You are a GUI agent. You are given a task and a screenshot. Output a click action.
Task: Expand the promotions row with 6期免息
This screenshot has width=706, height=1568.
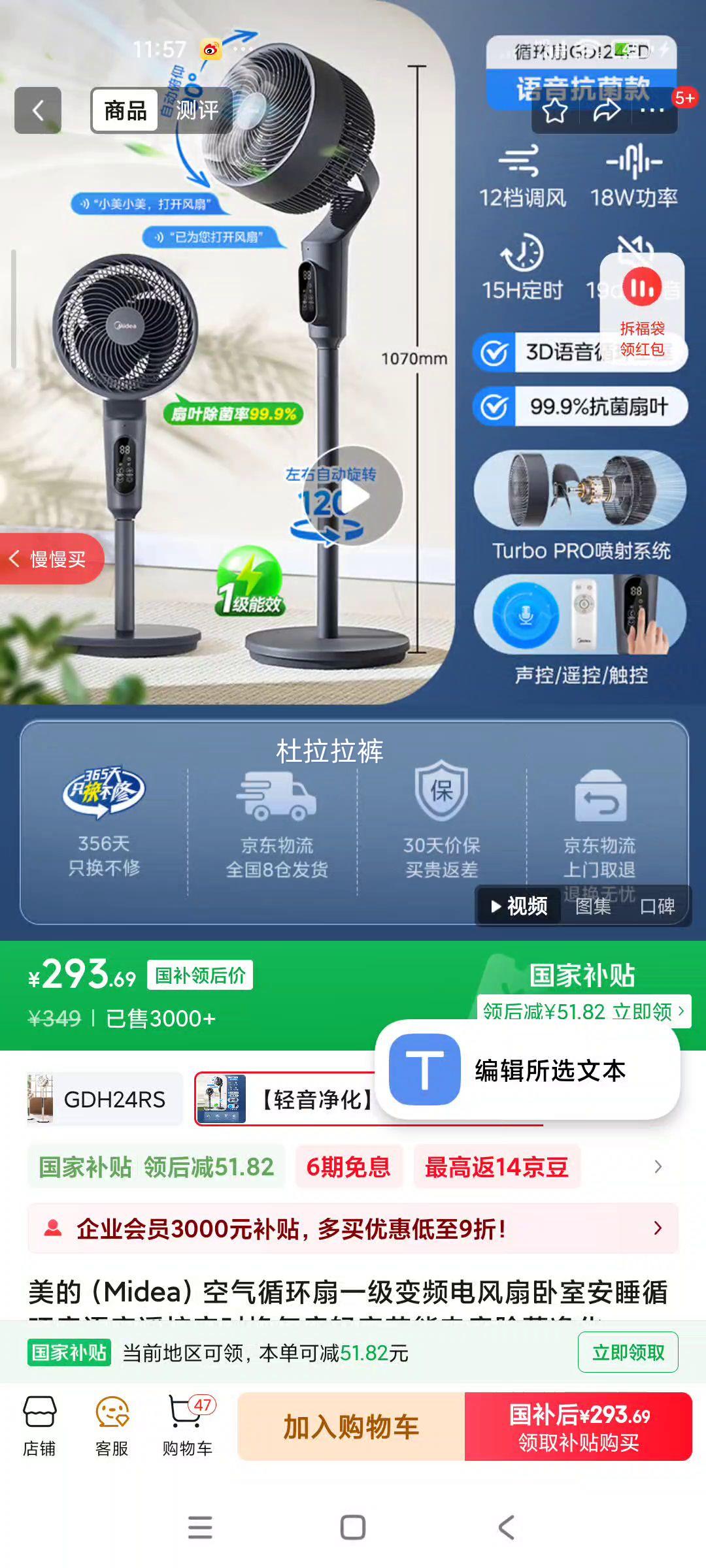point(658,1167)
